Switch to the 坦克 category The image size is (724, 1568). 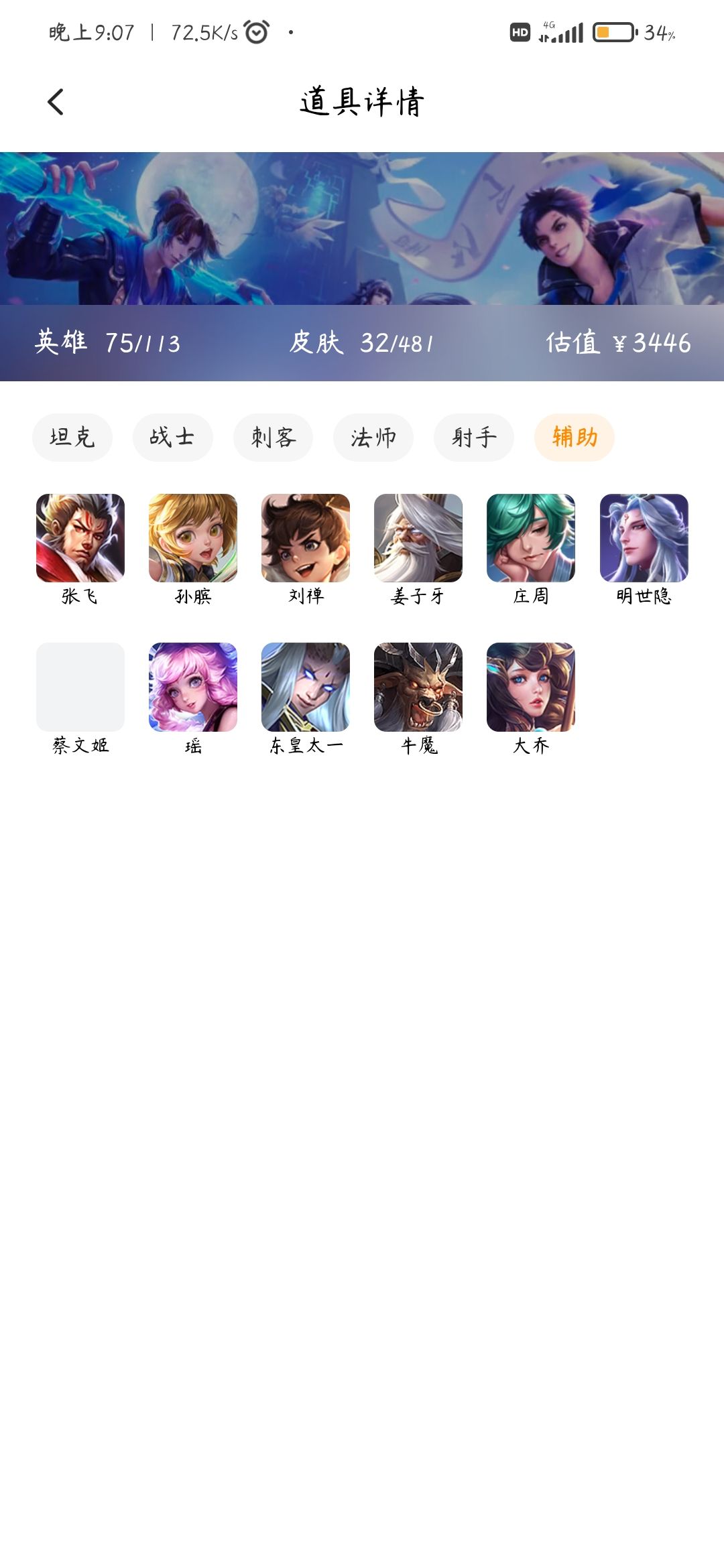(x=72, y=438)
